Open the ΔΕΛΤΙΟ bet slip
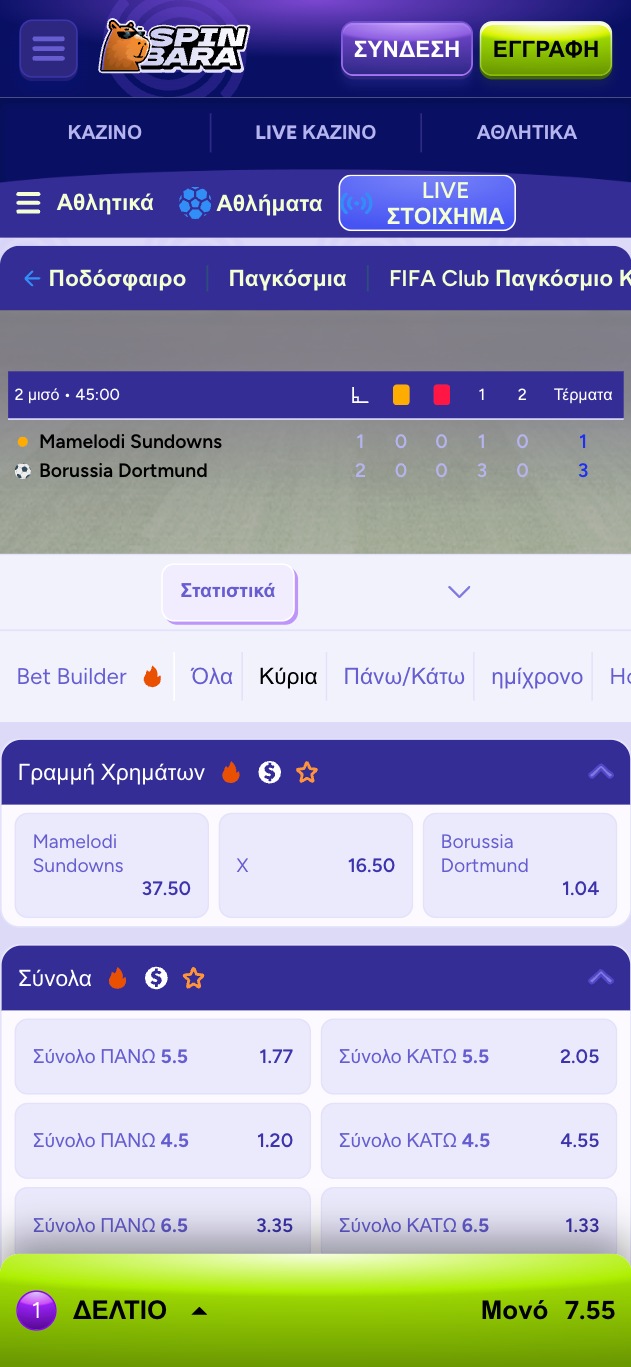The image size is (631, 1367). pos(118,1310)
